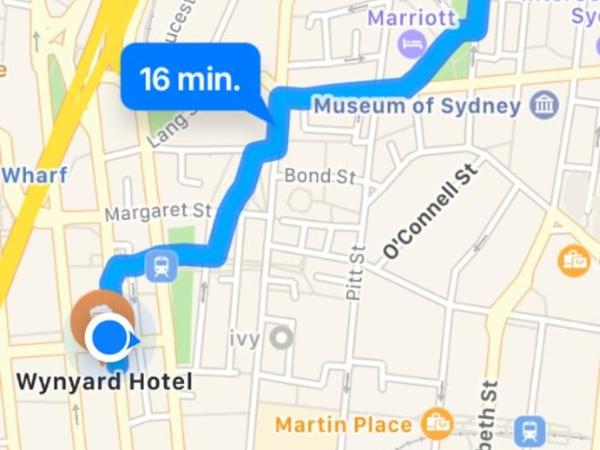Select the 16 min. route callout

coord(190,78)
